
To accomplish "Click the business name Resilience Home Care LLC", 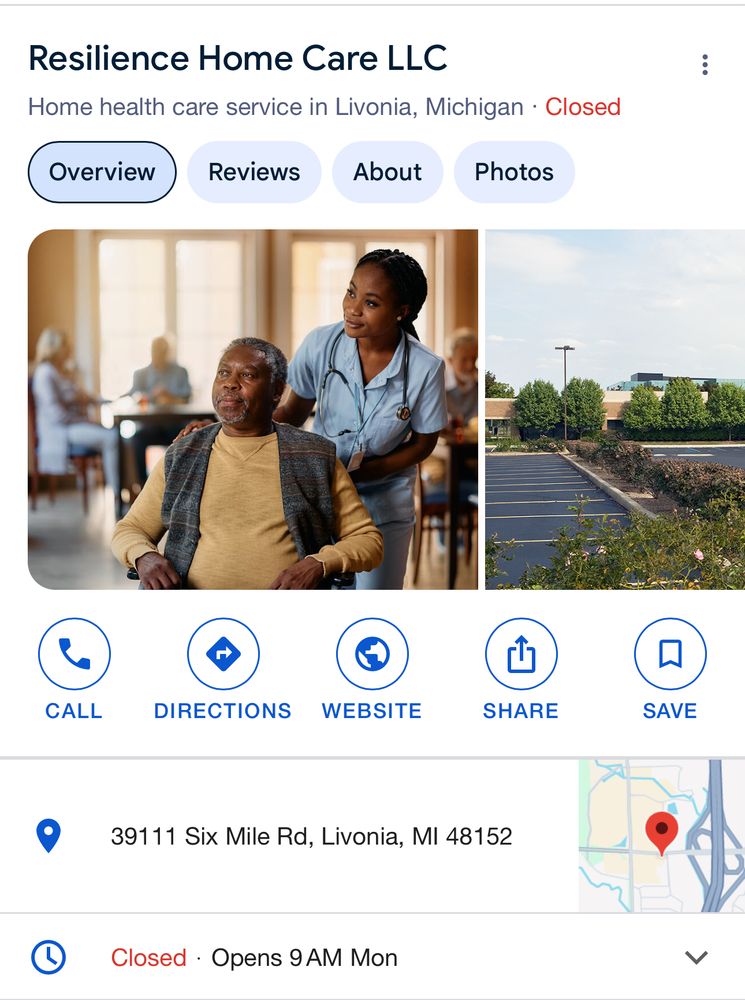I will pyautogui.click(x=238, y=58).
